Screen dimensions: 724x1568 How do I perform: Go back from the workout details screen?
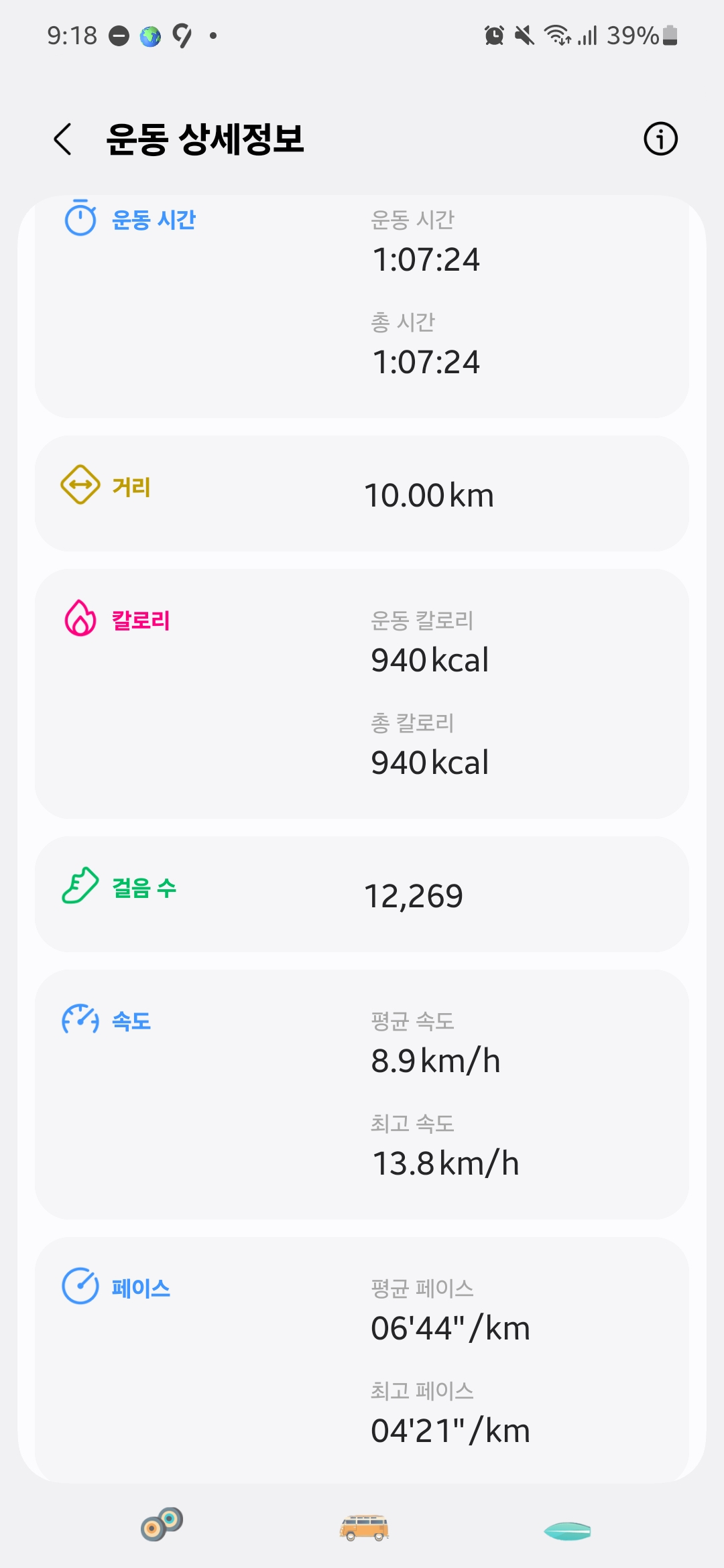click(63, 139)
